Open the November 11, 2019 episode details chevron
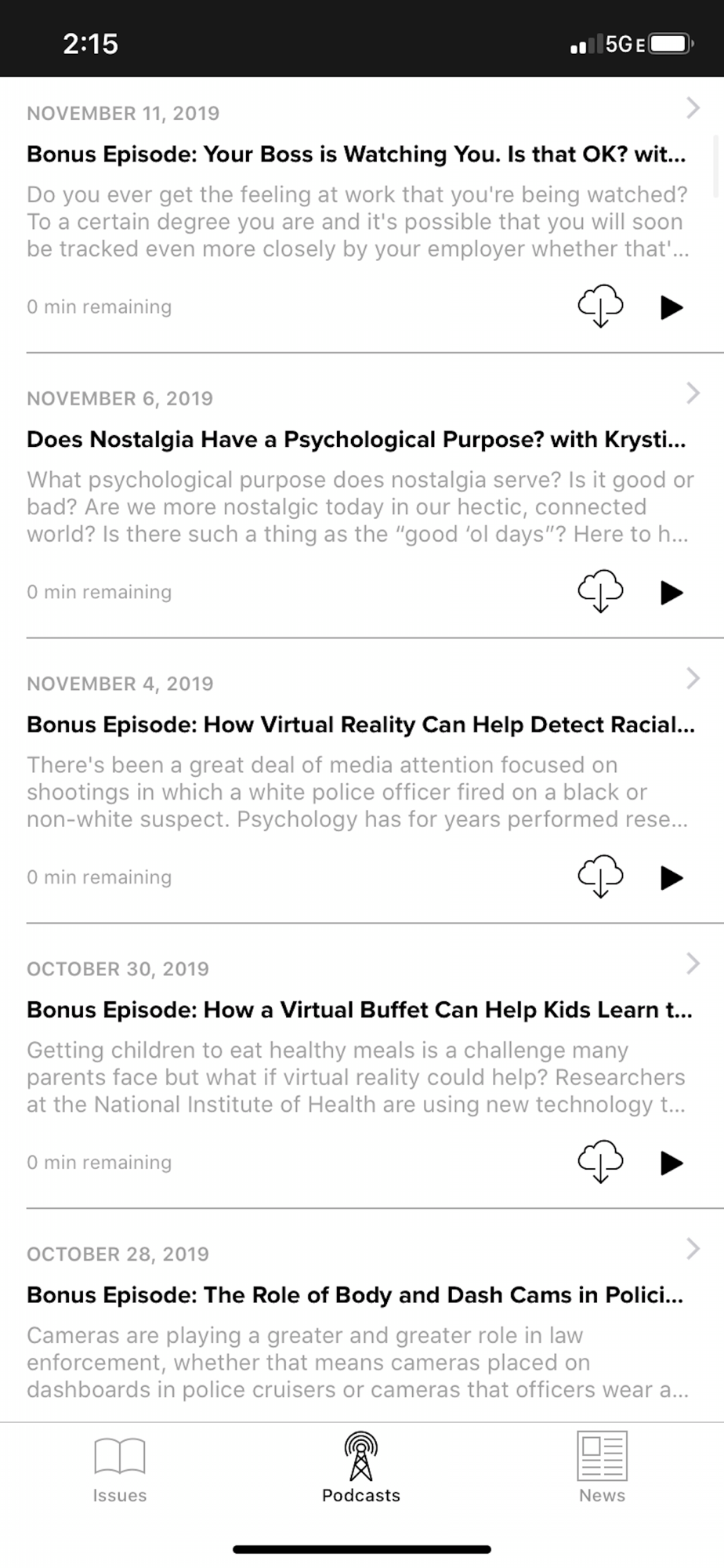 693,107
